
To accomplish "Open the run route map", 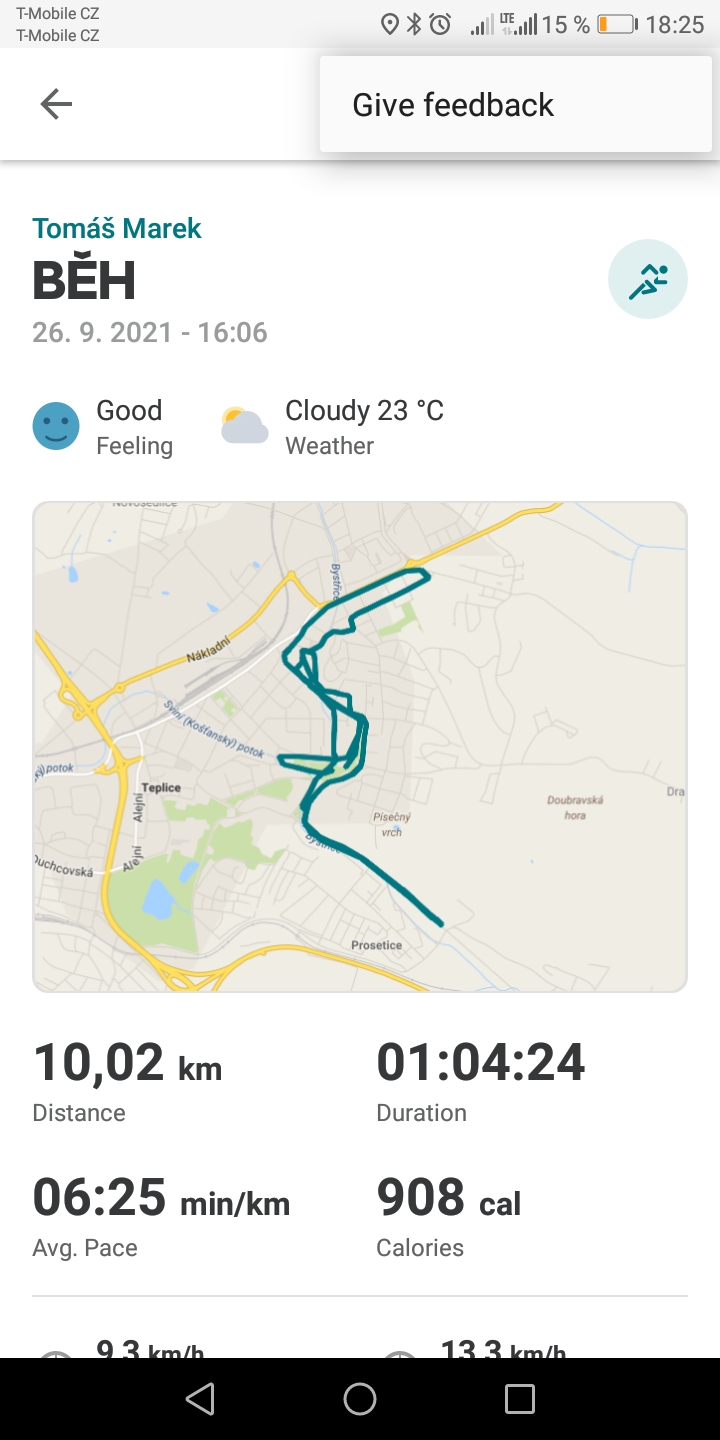I will (x=360, y=747).
